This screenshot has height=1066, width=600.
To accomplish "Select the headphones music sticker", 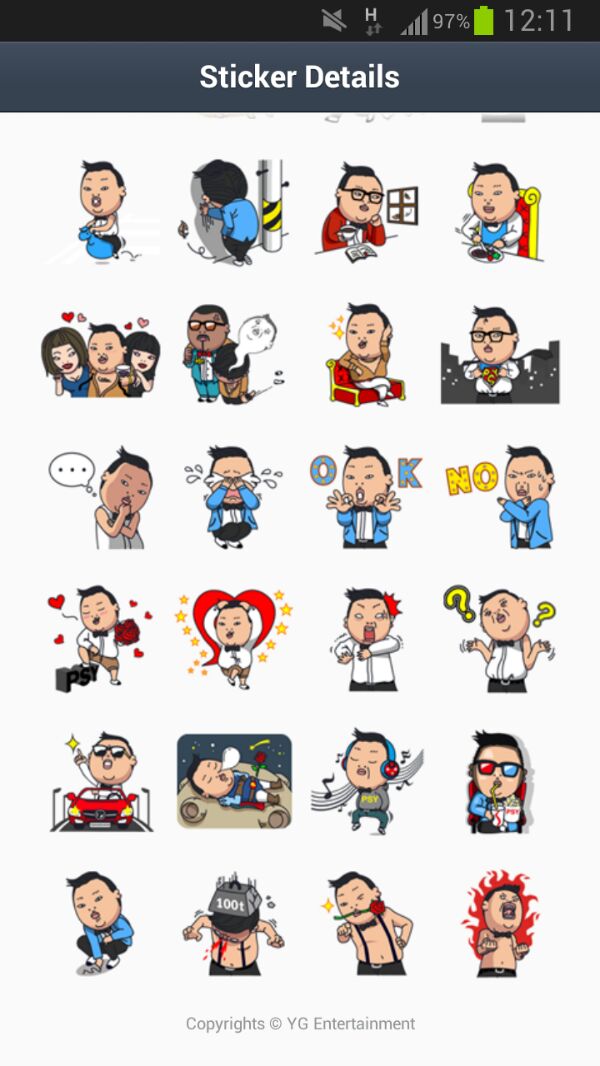I will click(365, 782).
